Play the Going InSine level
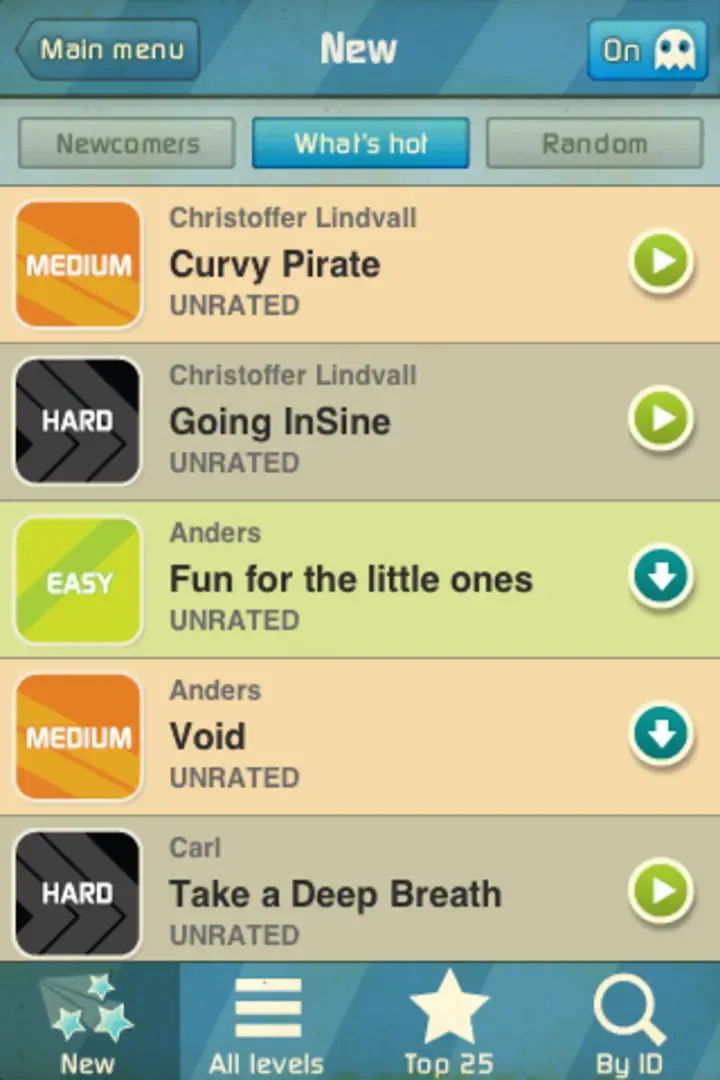The height and width of the screenshot is (1080, 720). click(x=660, y=419)
